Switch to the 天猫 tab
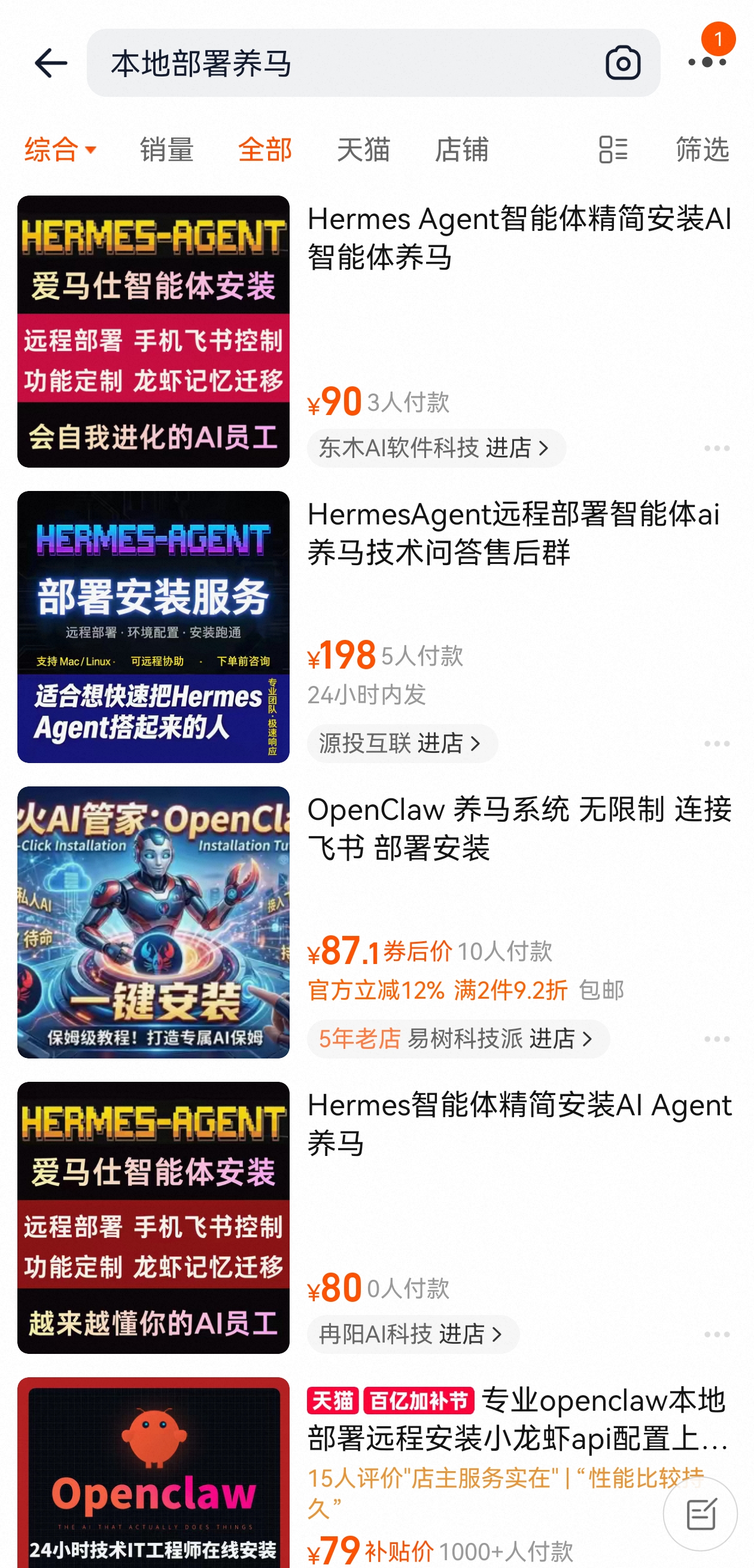This screenshot has width=754, height=1568. pyautogui.click(x=363, y=149)
